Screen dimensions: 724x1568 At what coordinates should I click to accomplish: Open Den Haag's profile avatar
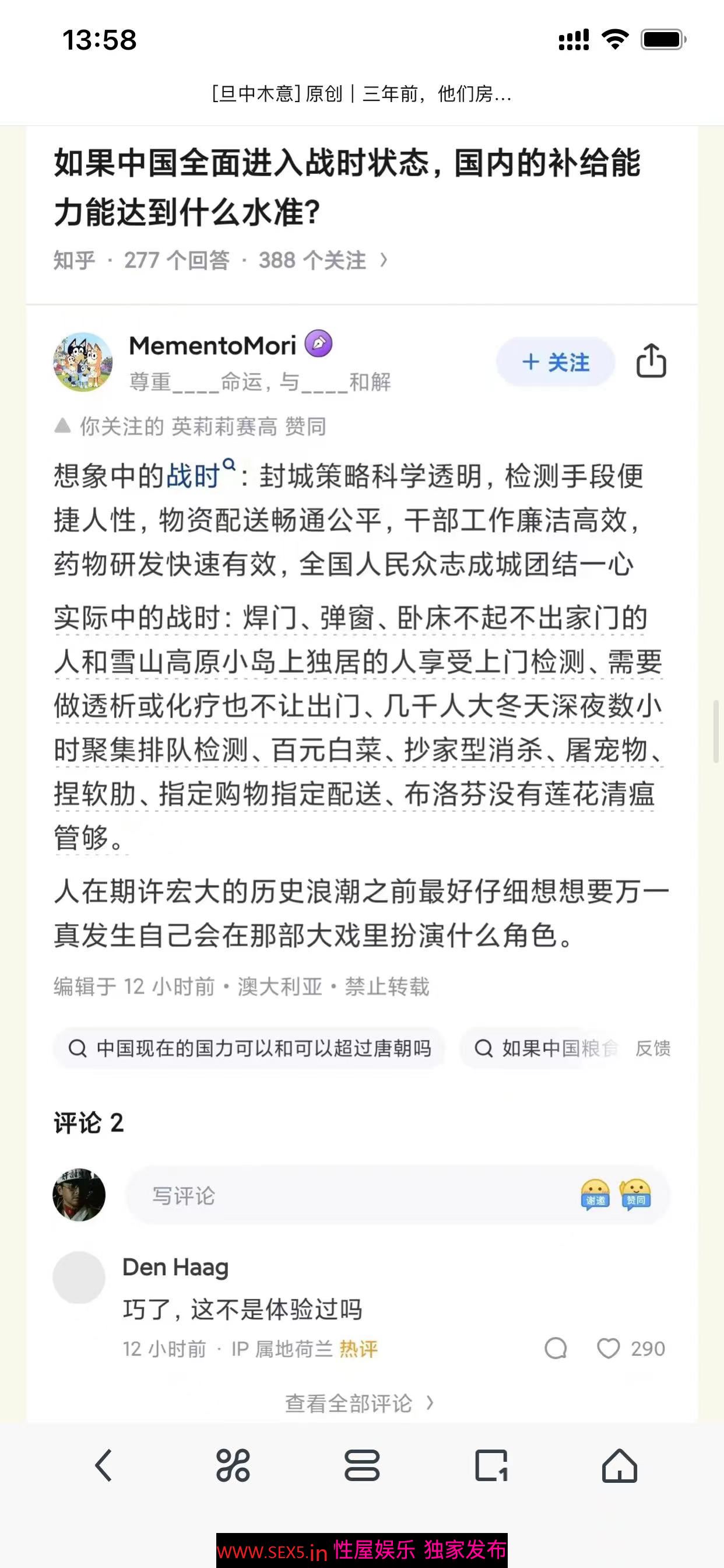click(x=79, y=1277)
